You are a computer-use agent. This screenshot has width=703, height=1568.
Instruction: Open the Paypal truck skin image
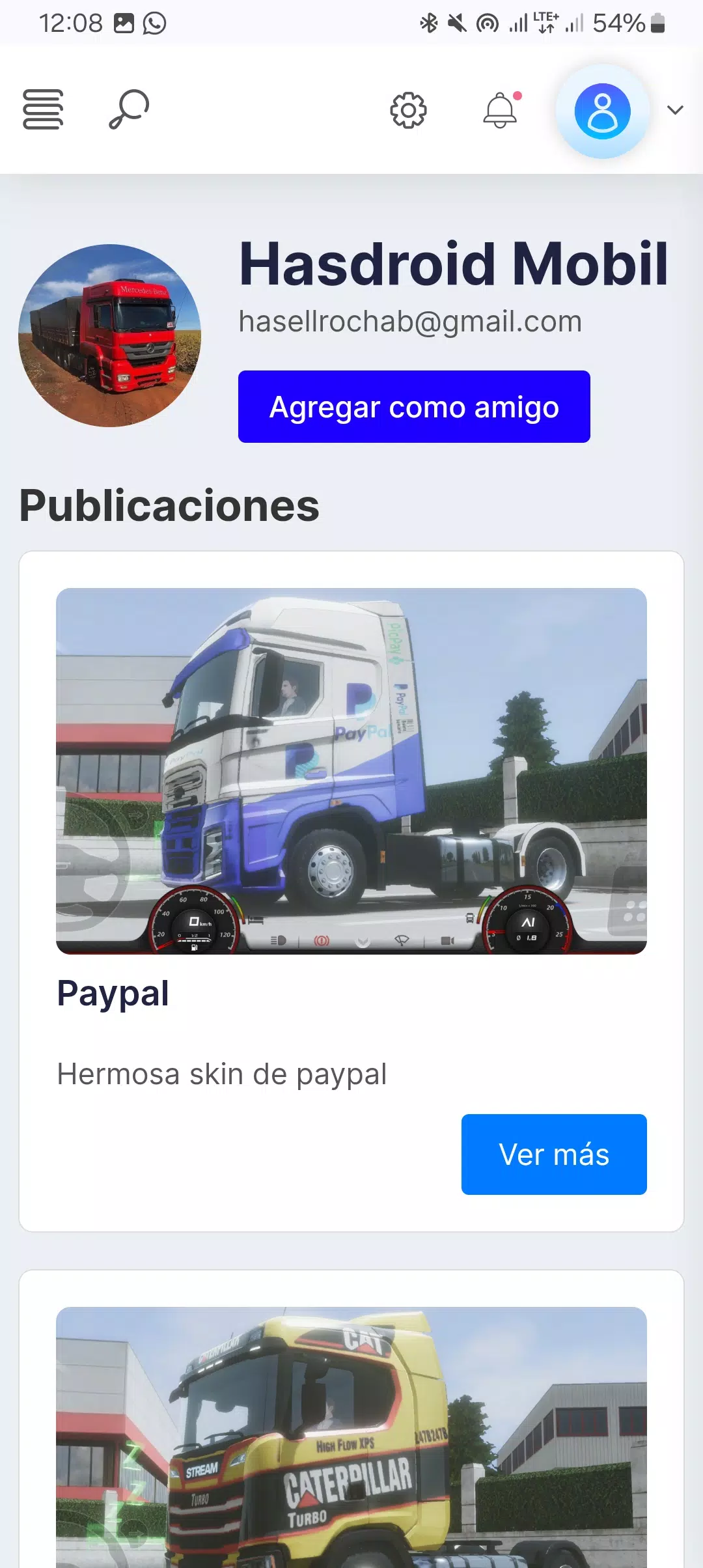pos(351,771)
